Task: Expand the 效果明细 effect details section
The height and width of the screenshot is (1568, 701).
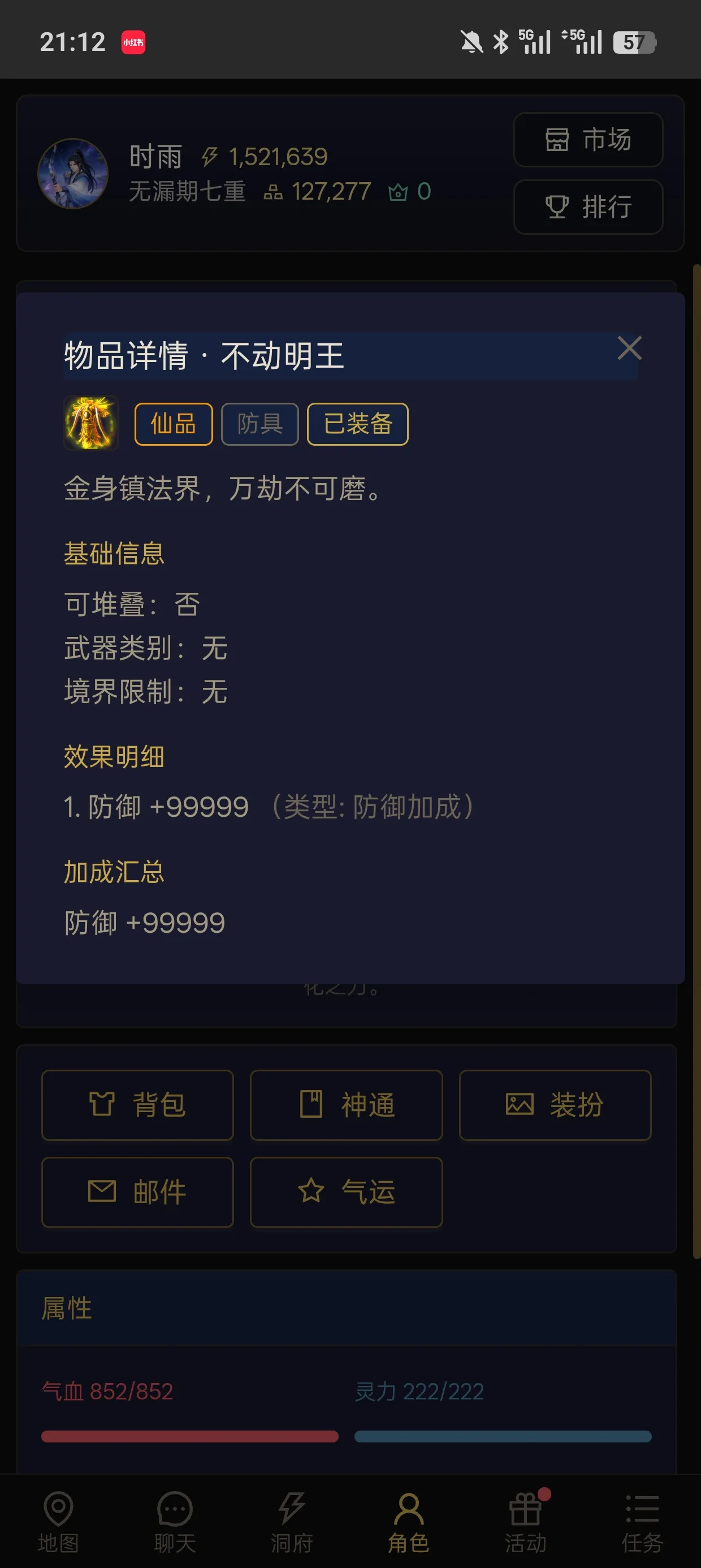Action: pos(113,757)
